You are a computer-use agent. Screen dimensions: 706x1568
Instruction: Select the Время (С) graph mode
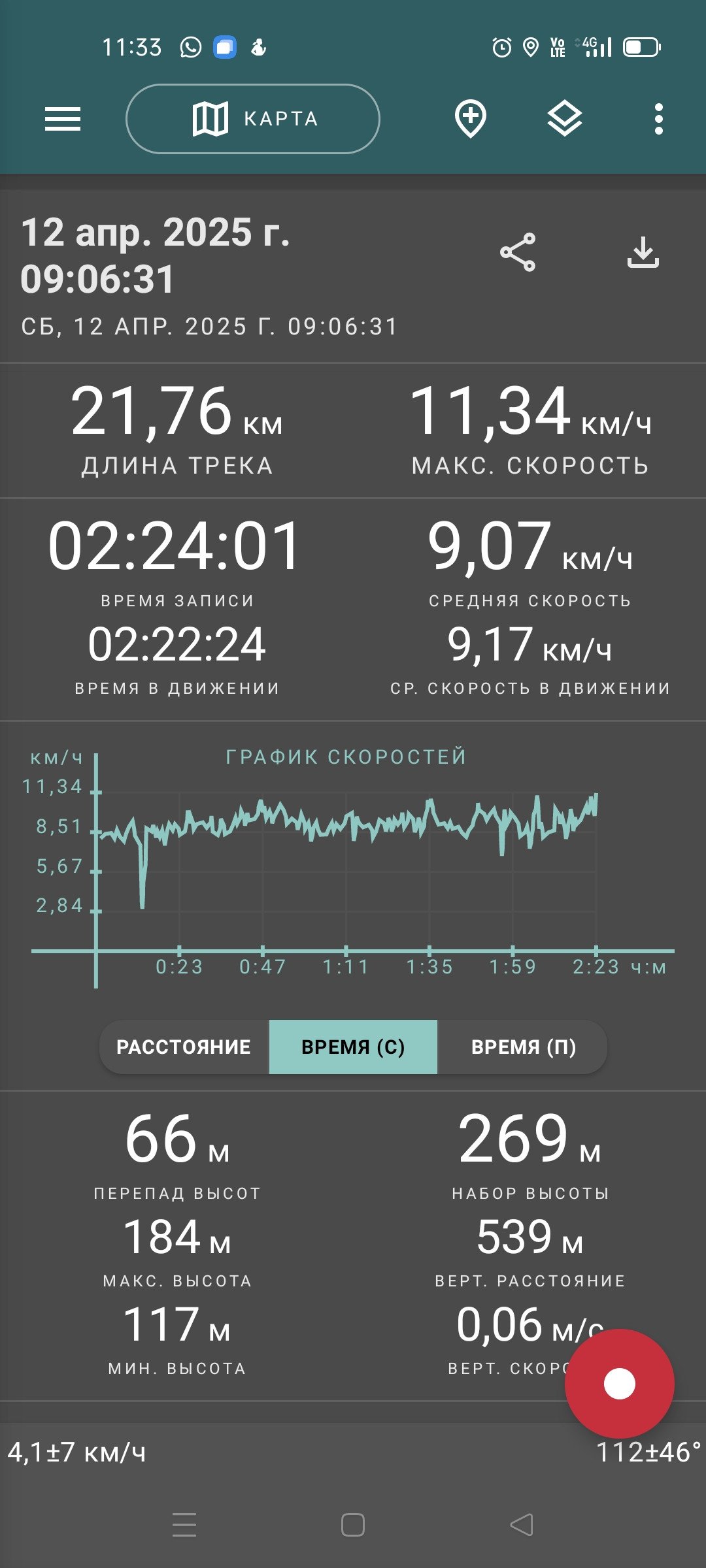(x=353, y=1047)
